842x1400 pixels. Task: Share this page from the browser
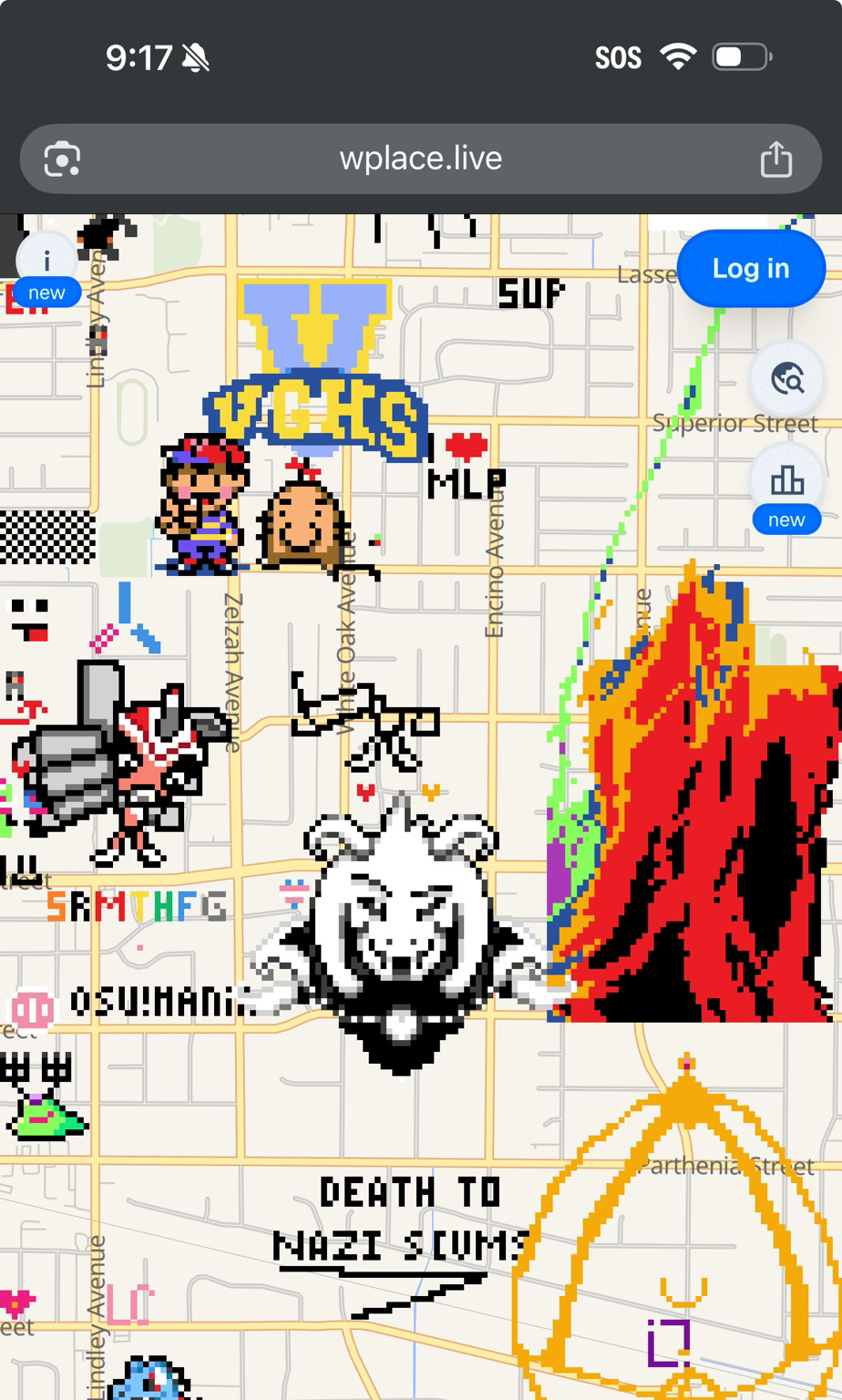point(775,159)
